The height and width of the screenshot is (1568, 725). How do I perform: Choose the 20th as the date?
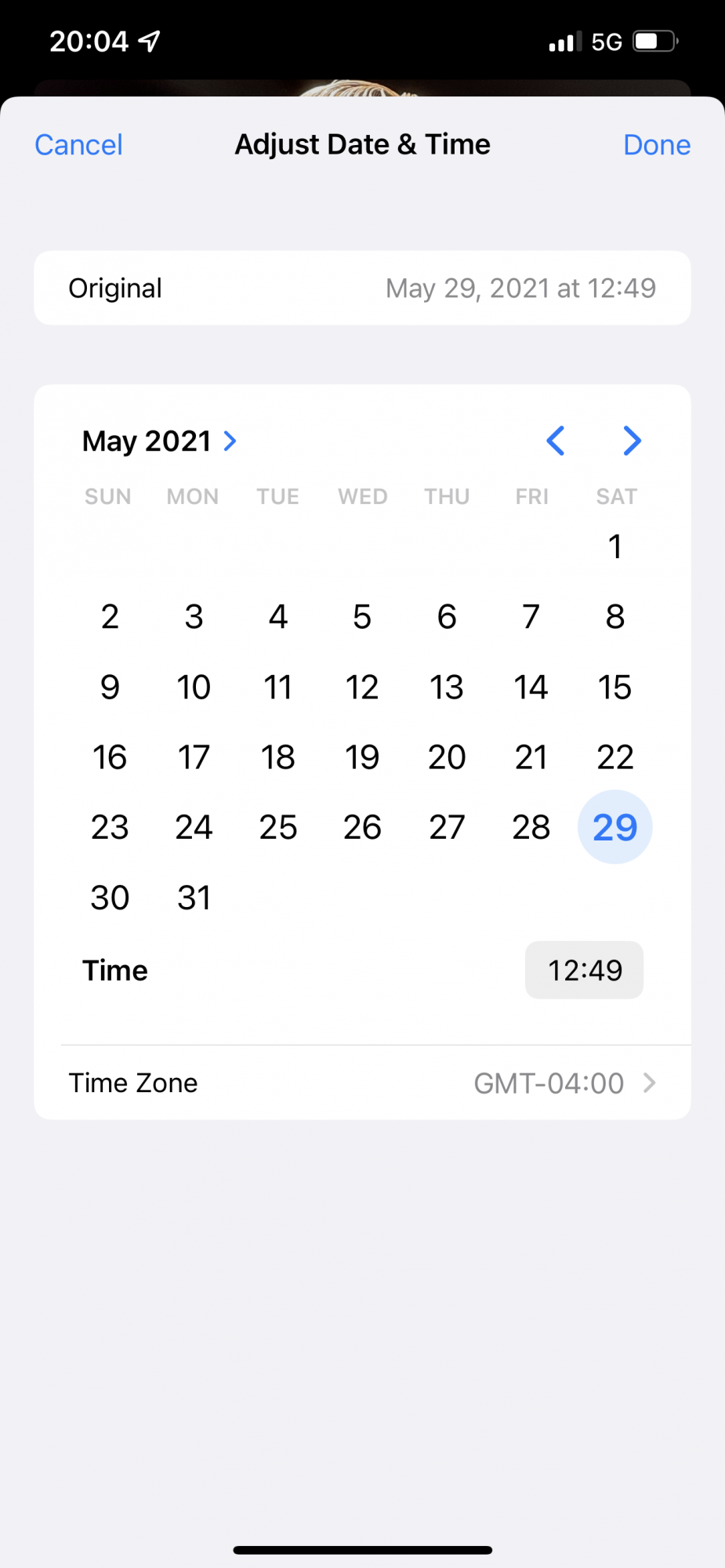447,757
